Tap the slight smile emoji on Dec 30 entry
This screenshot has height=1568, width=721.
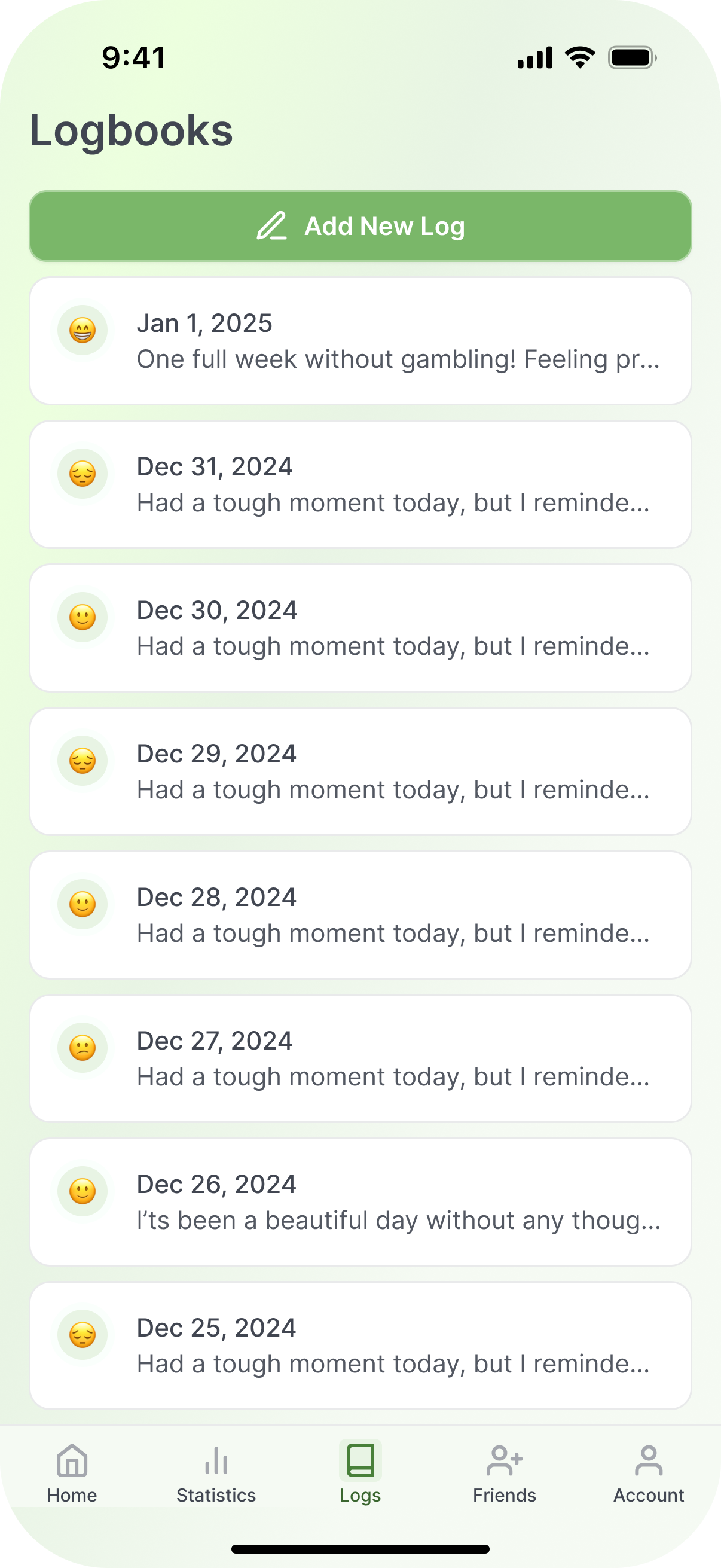point(82,617)
